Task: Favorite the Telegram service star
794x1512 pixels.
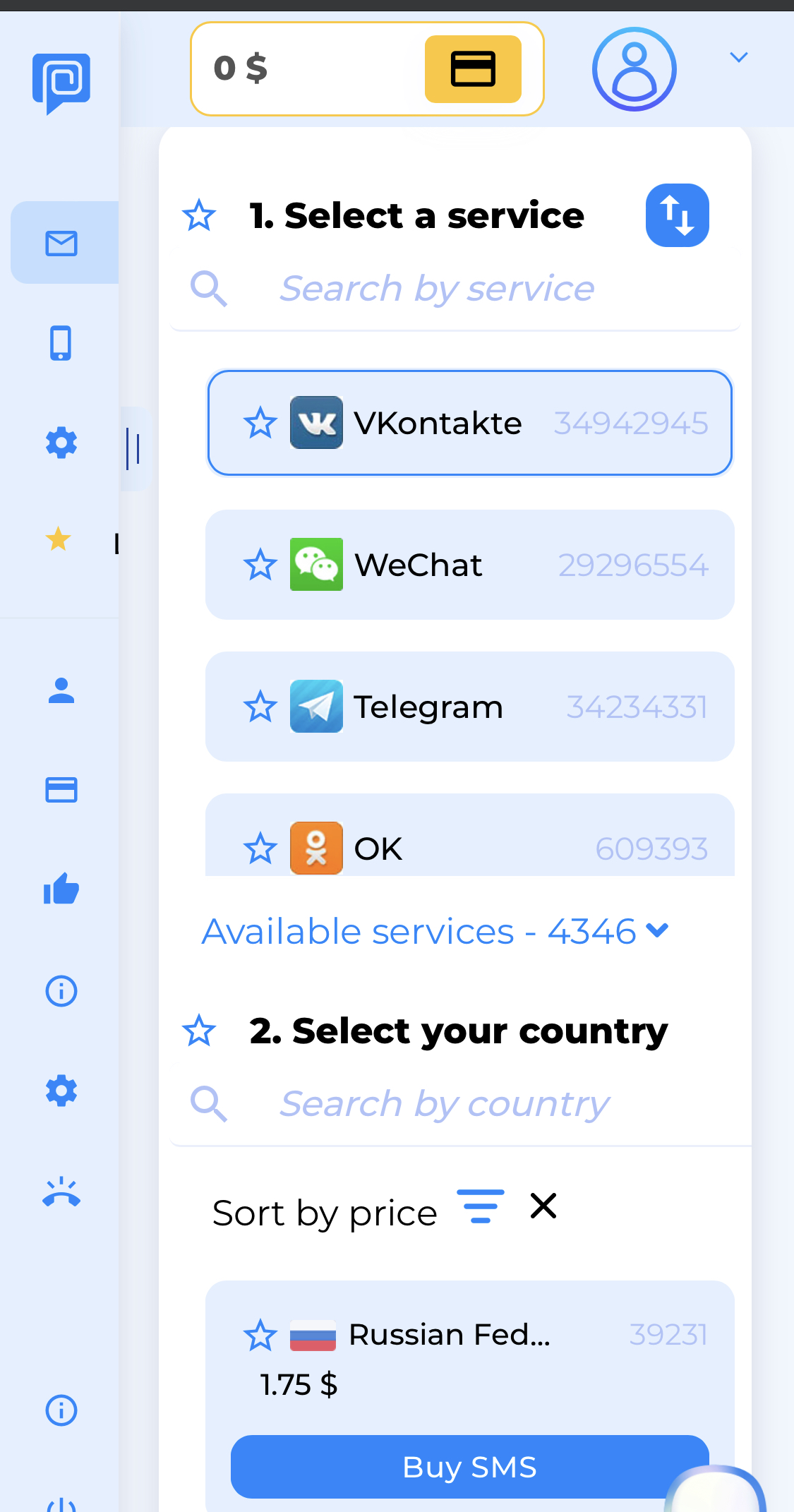Action: pos(260,707)
